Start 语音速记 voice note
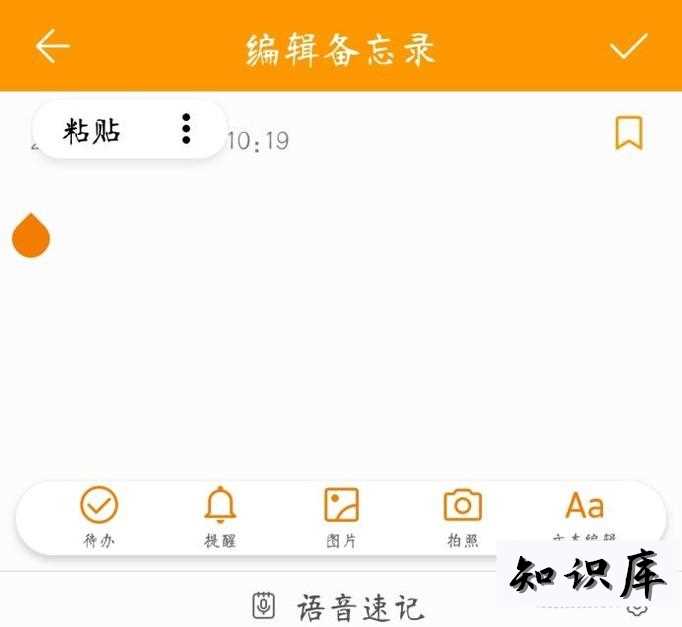The image size is (682, 627). (340, 606)
